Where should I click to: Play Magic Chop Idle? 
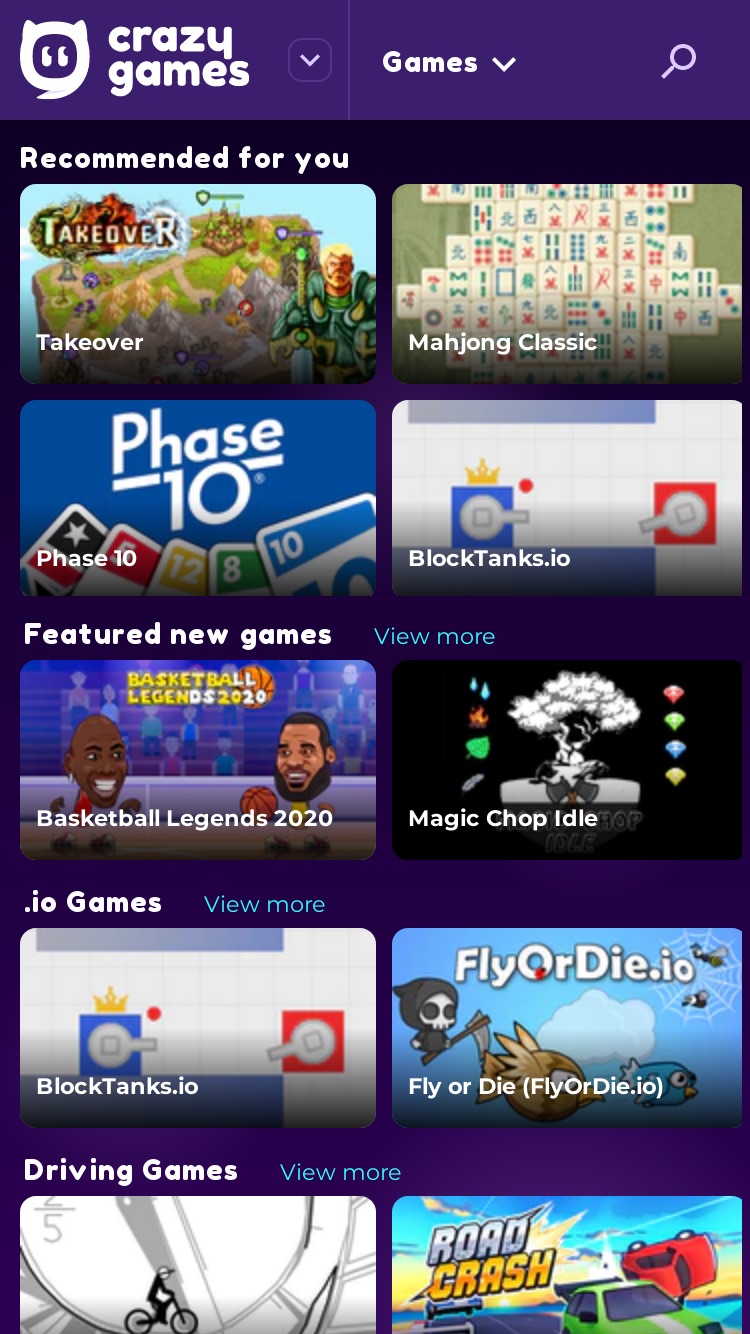570,760
